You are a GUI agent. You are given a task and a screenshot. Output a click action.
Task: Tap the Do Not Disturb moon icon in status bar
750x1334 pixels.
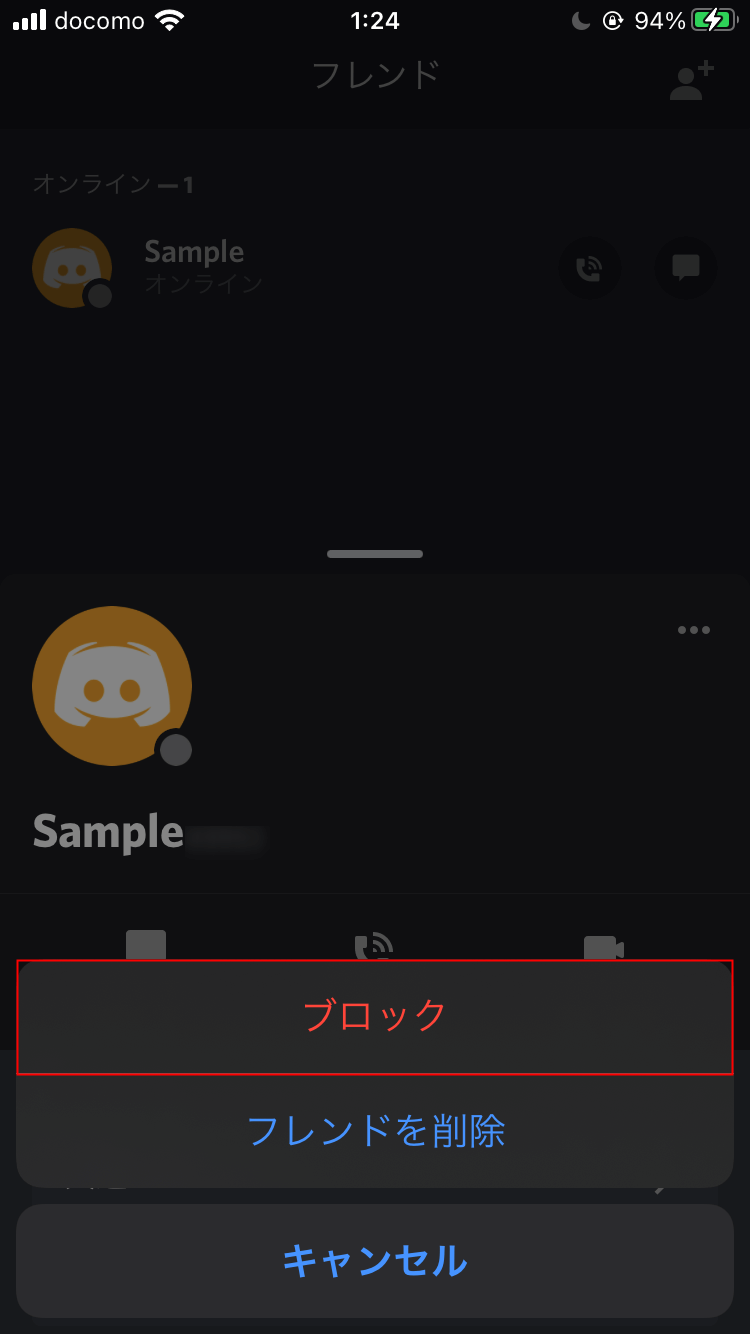tap(580, 21)
